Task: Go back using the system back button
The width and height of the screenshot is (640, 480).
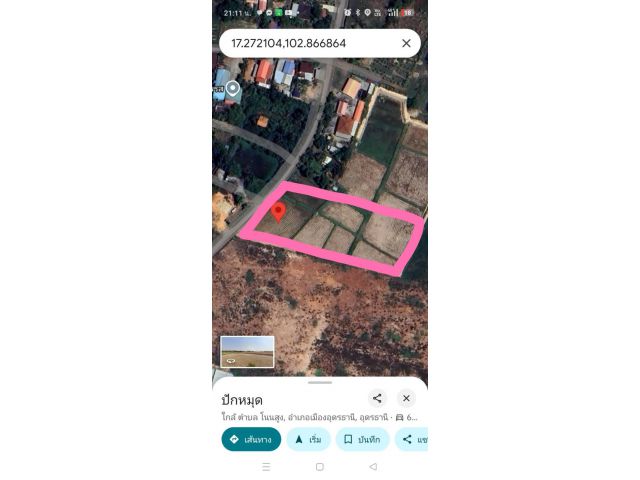Action: click(373, 467)
